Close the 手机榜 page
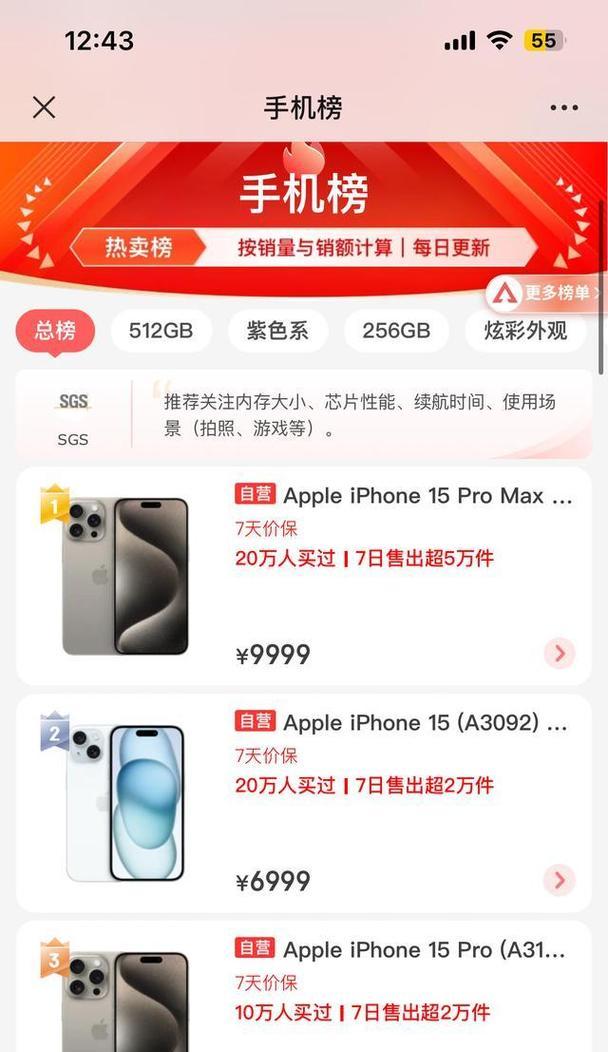 [x=44, y=108]
